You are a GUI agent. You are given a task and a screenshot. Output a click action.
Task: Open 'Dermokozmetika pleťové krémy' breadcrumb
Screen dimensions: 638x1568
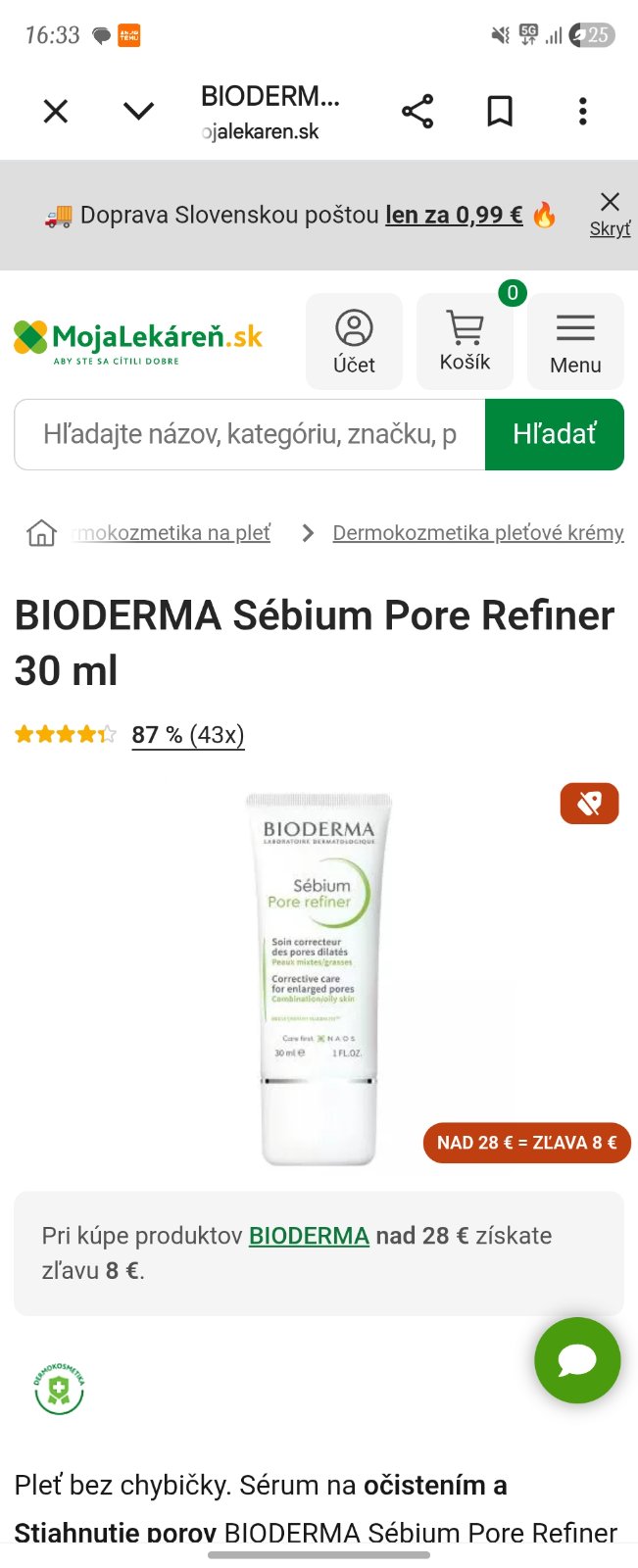(478, 533)
